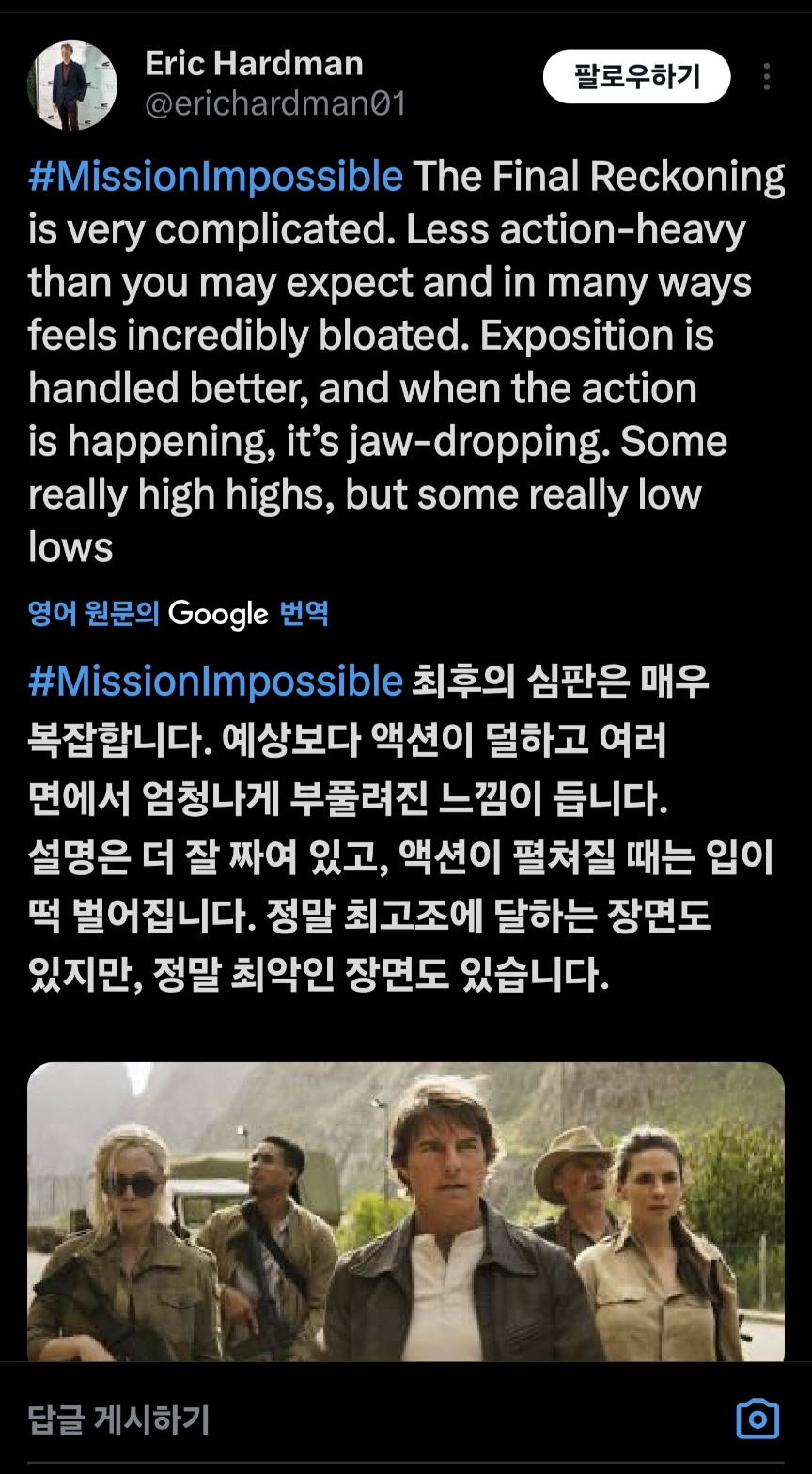Viewport: 812px width, 1474px height.
Task: Open the #MissionImpossible hashtag in the Korean translation
Action: click(215, 681)
